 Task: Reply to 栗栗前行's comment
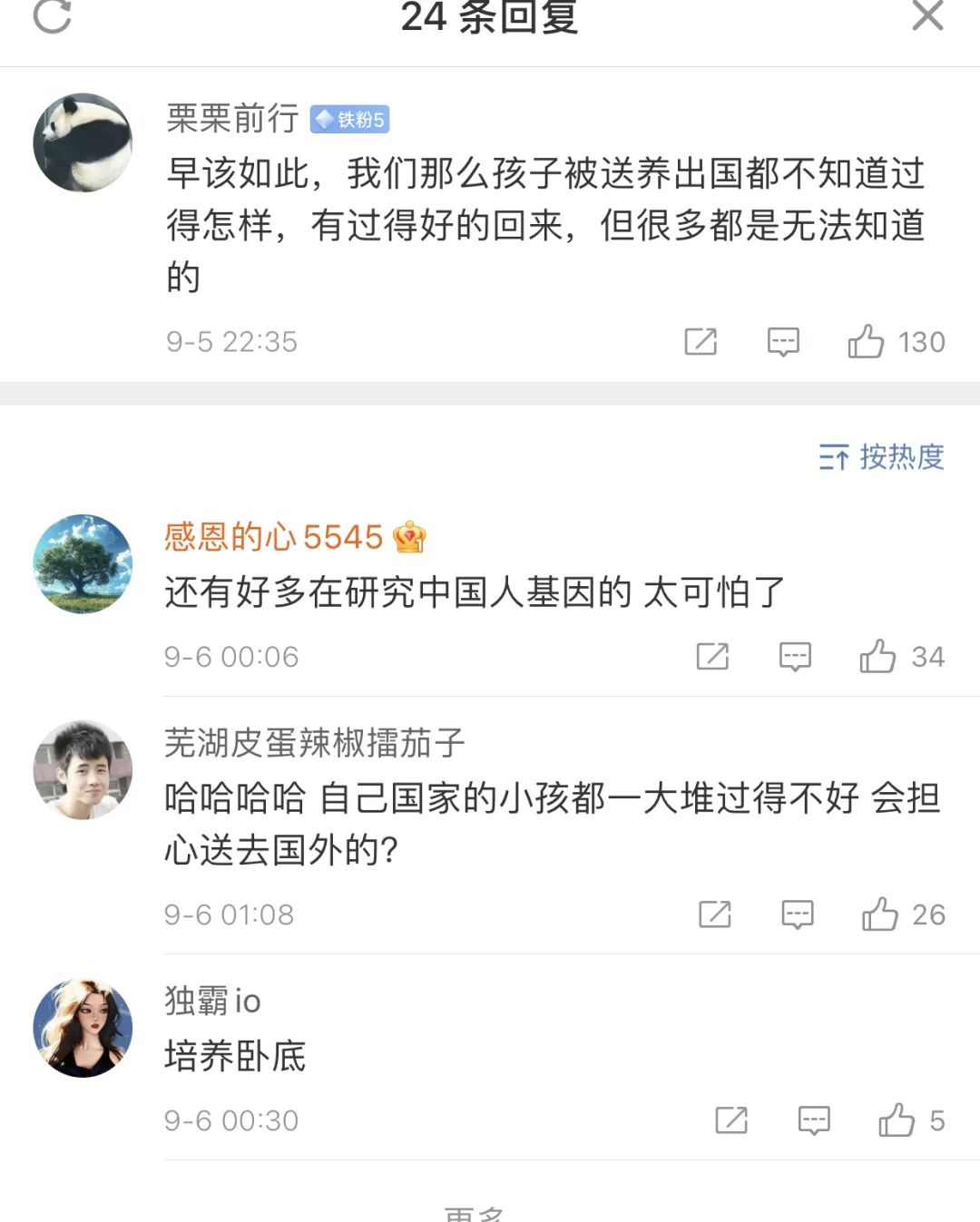[x=783, y=342]
